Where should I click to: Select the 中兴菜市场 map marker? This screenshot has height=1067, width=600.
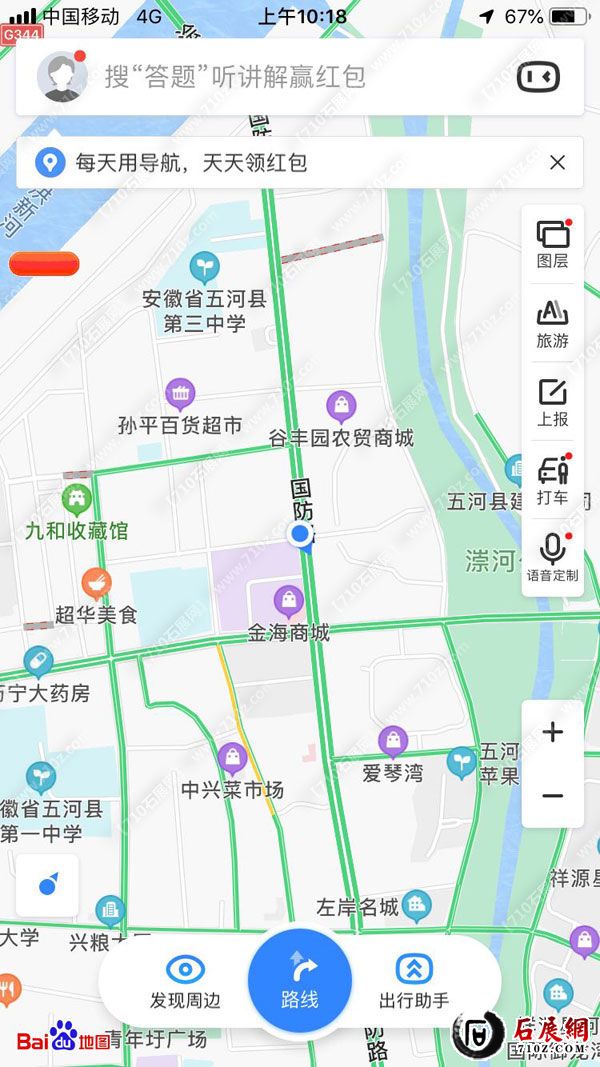(232, 758)
